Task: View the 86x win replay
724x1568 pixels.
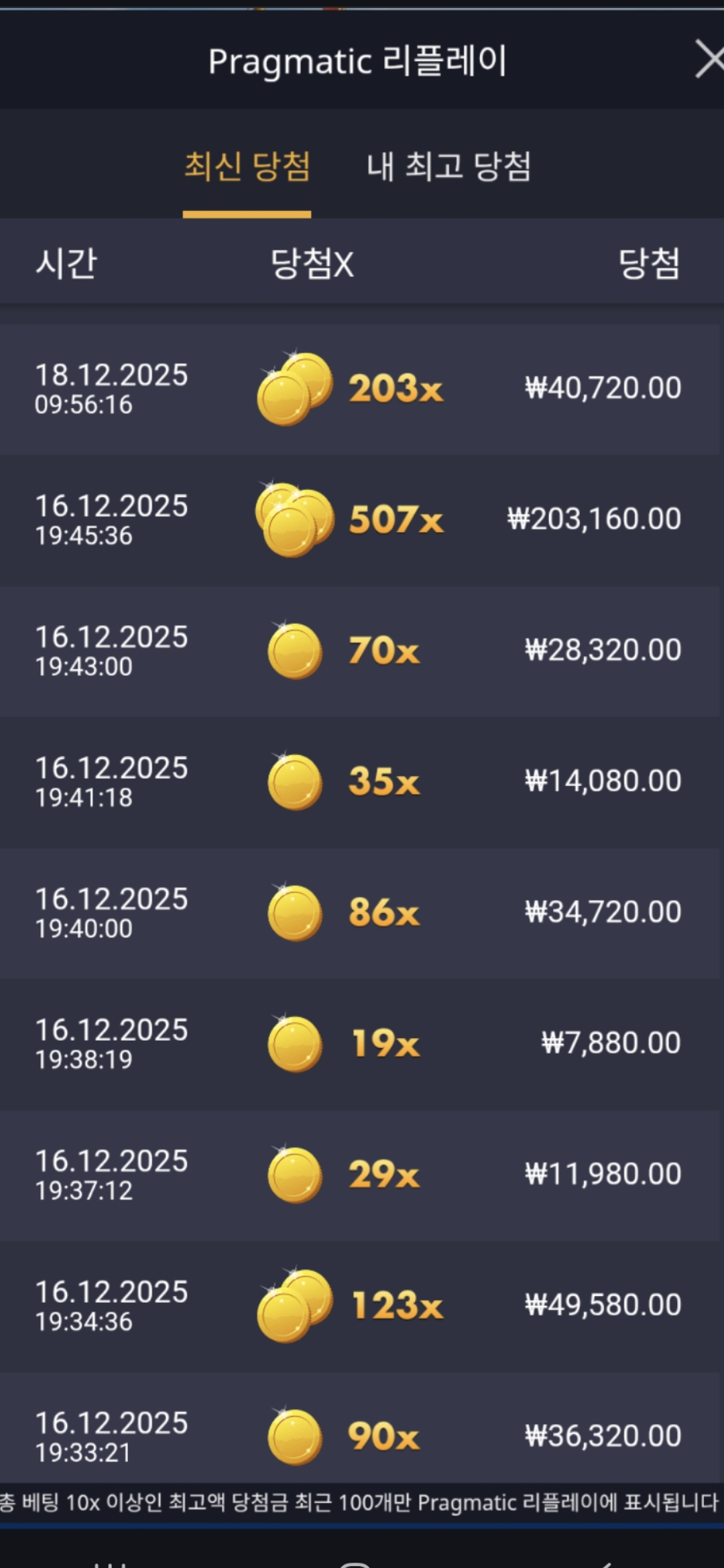Action: point(361,913)
